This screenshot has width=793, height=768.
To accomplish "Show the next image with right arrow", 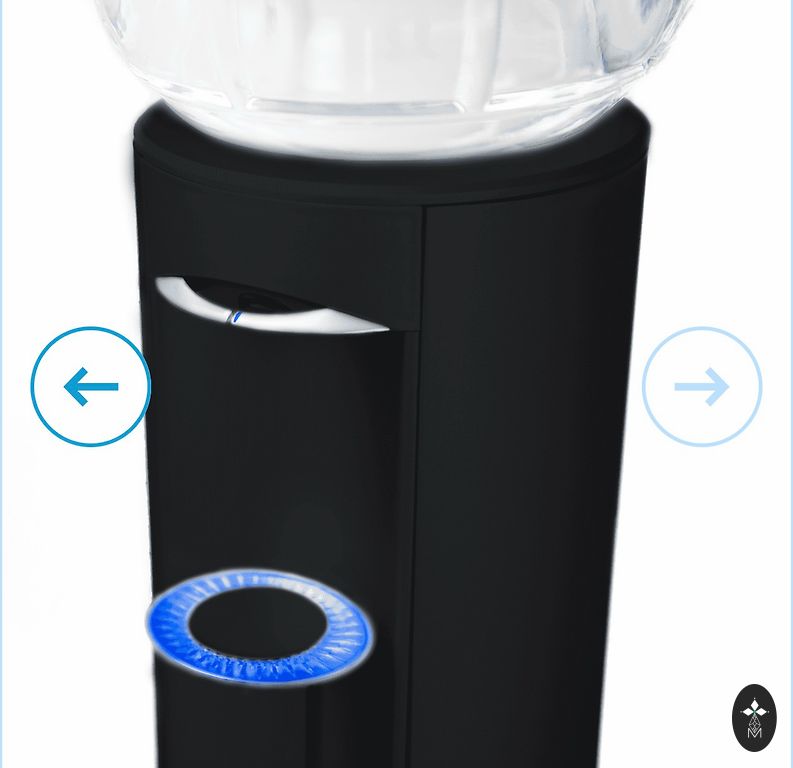I will pyautogui.click(x=701, y=386).
